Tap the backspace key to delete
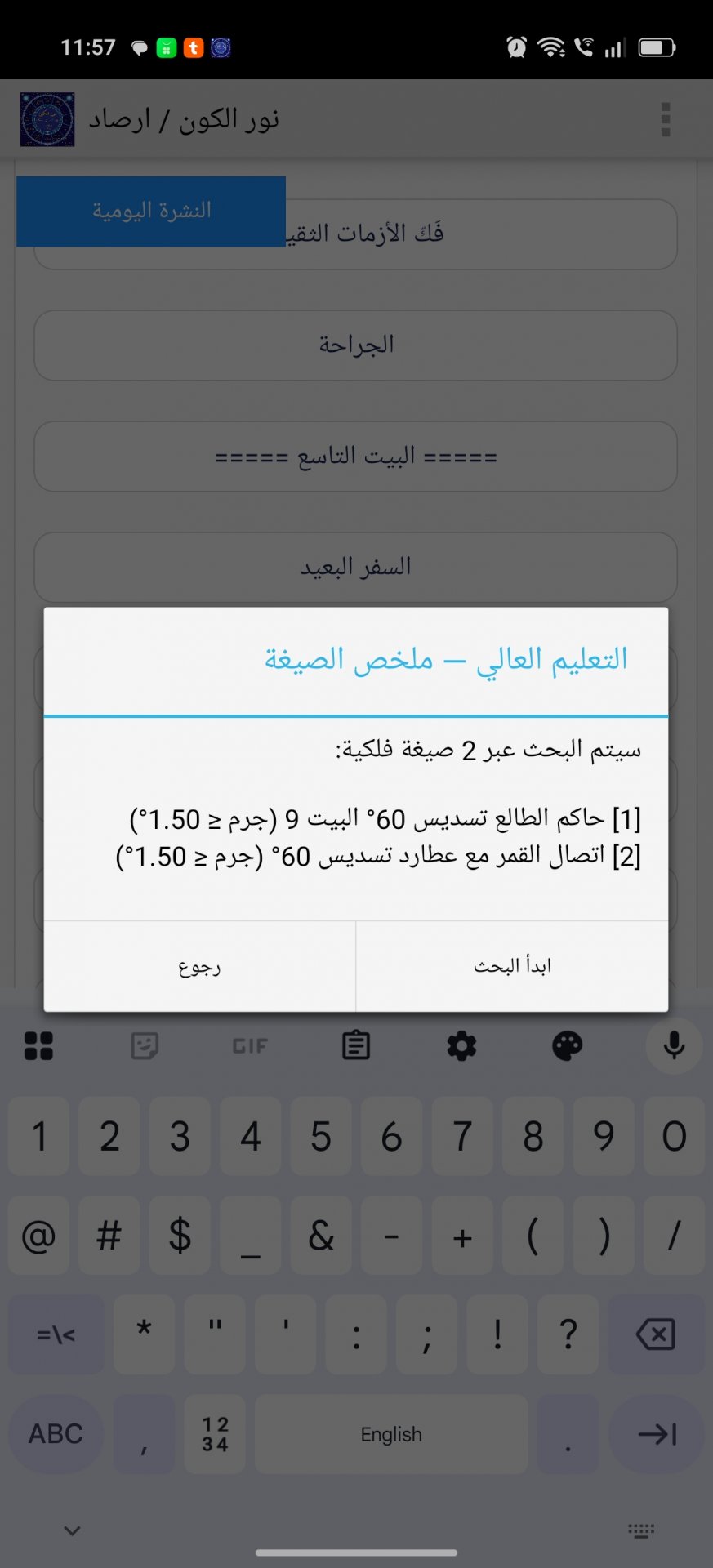713x1568 pixels. [x=655, y=1335]
